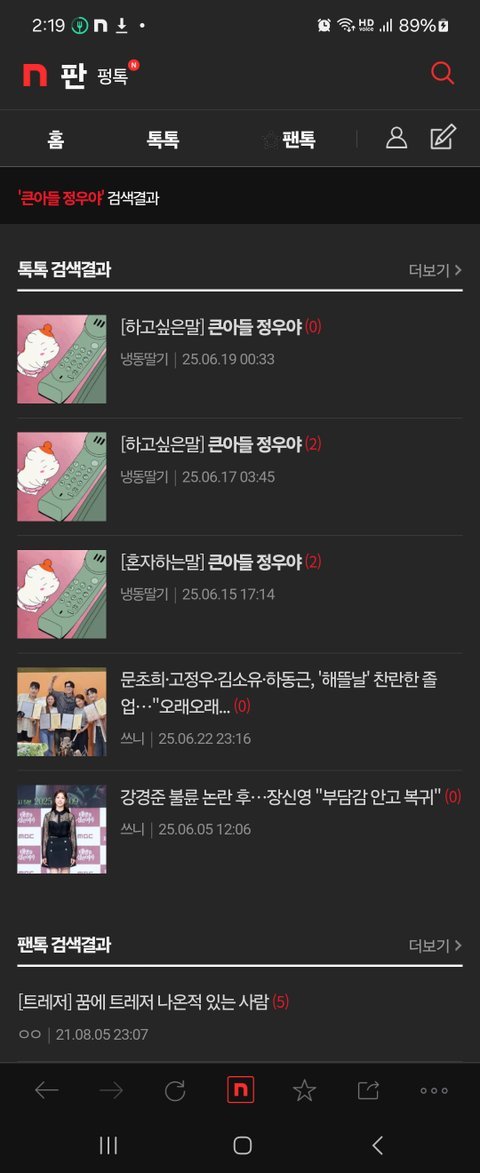Open the user profile icon
The width and height of the screenshot is (480, 1173).
[396, 138]
